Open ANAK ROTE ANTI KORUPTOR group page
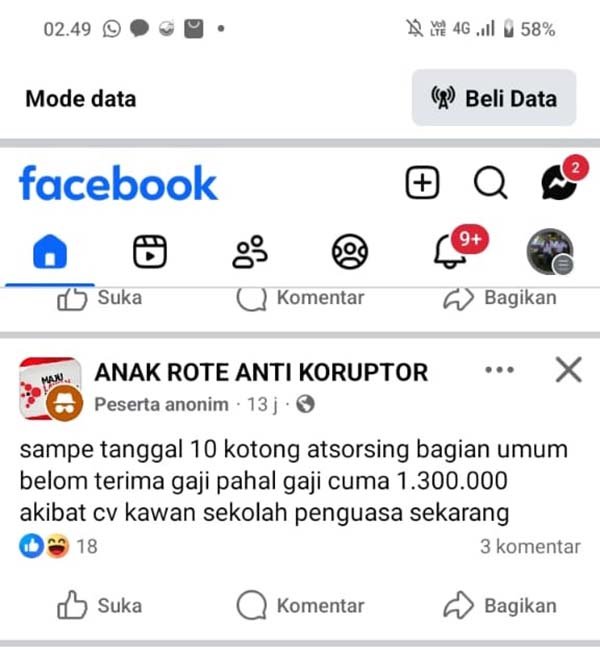 click(x=260, y=372)
